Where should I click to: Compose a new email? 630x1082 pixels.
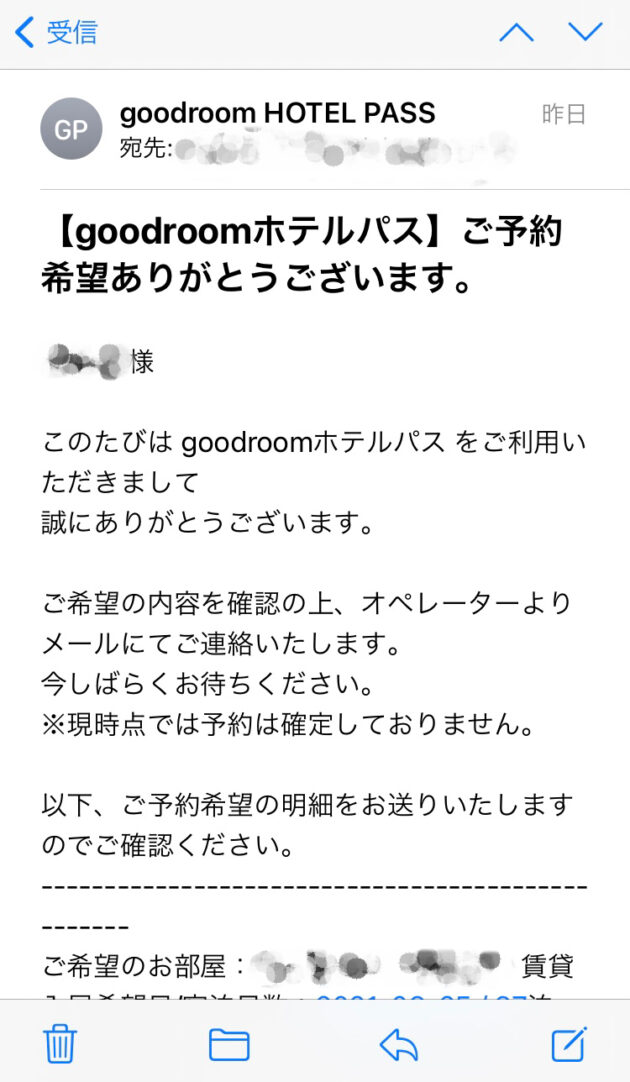point(569,1044)
